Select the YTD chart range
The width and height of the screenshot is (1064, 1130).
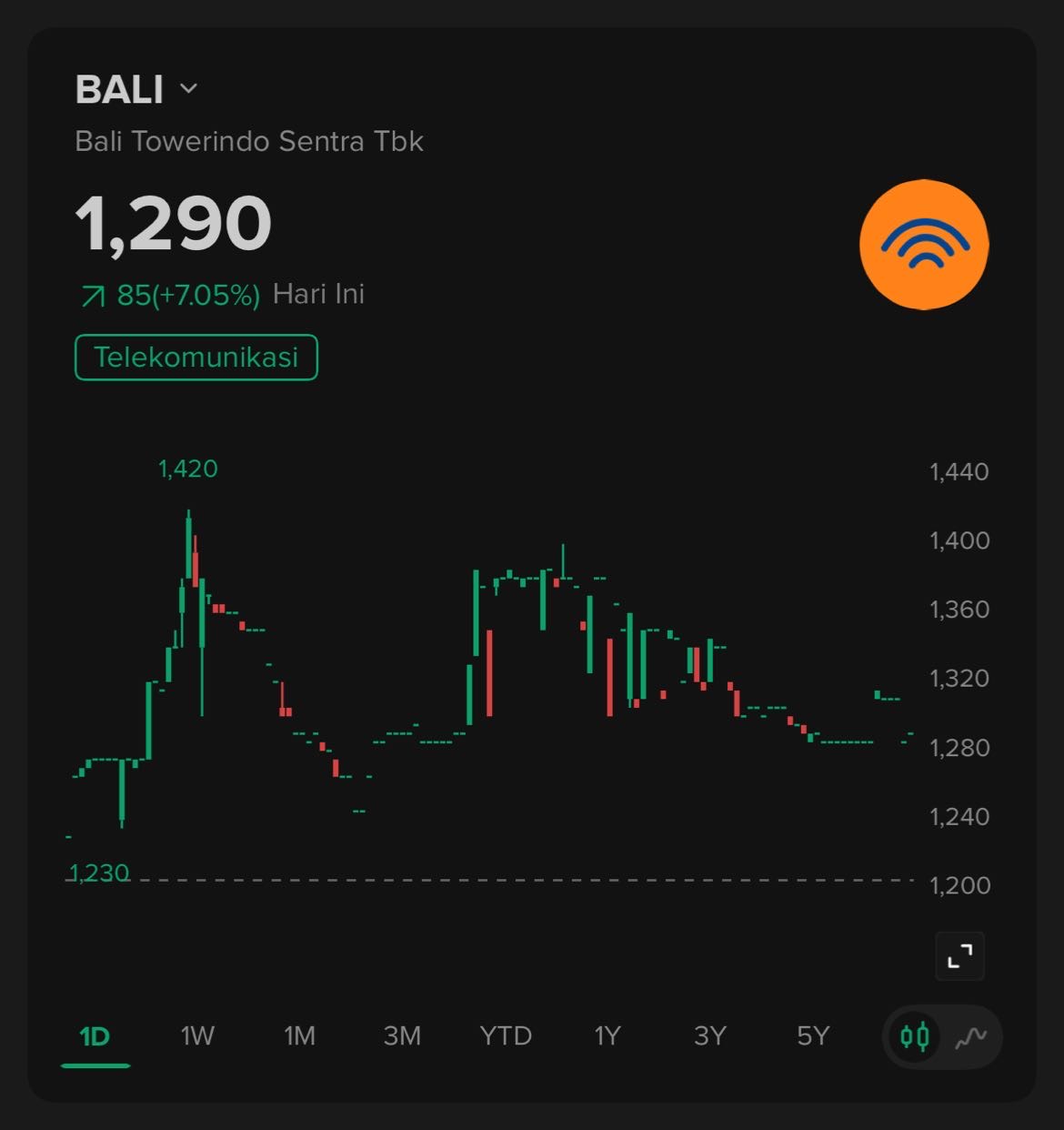(x=505, y=1036)
